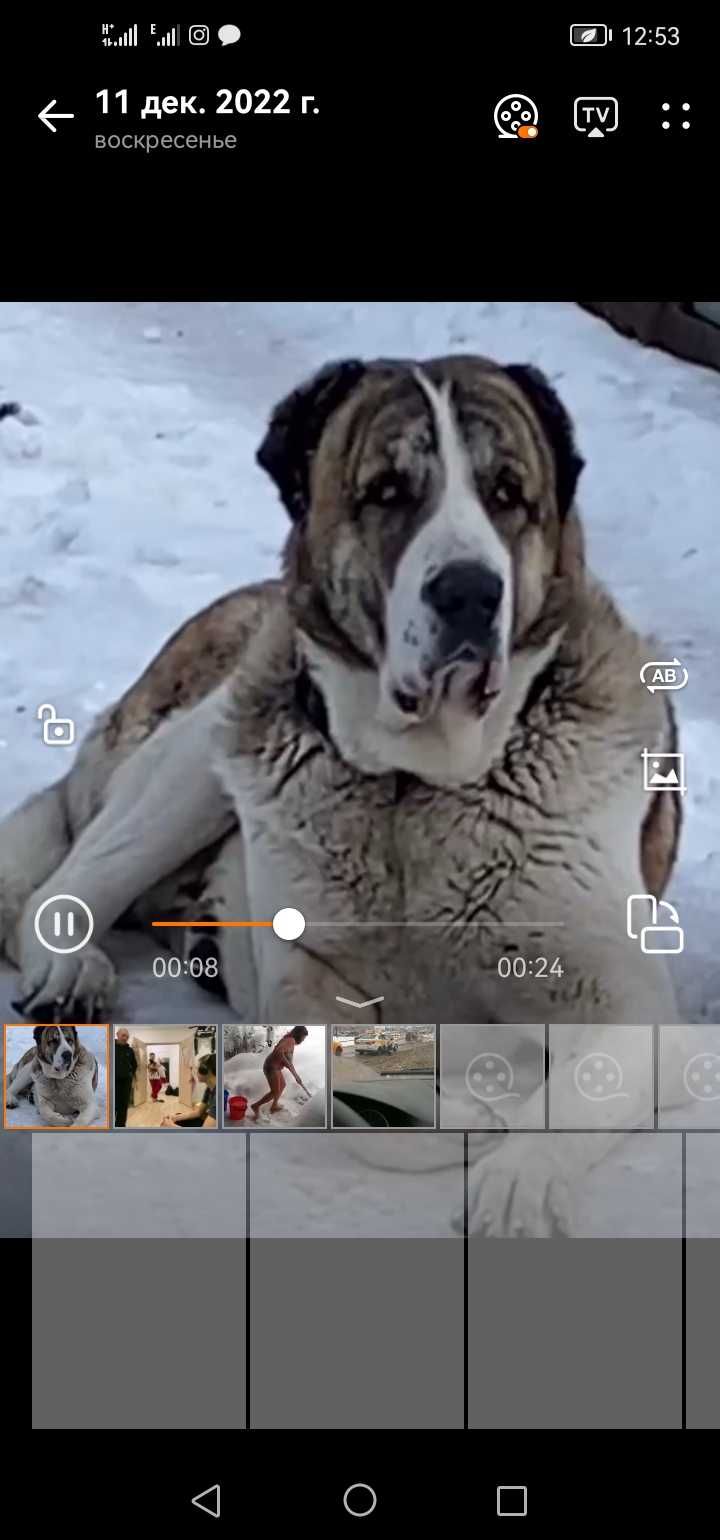Go back from the video viewer
The width and height of the screenshot is (720, 1540).
pyautogui.click(x=56, y=117)
